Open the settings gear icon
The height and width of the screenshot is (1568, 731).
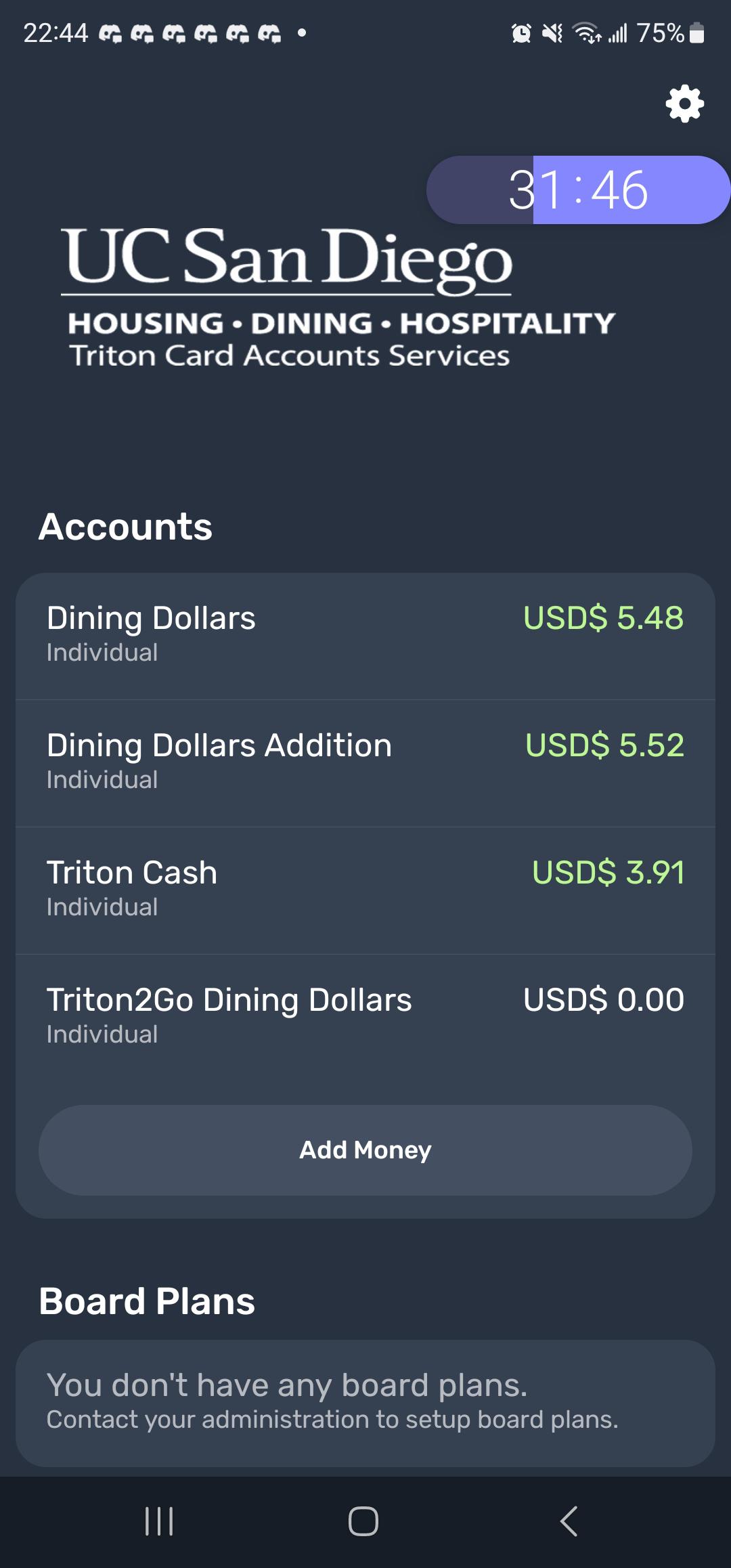(684, 104)
